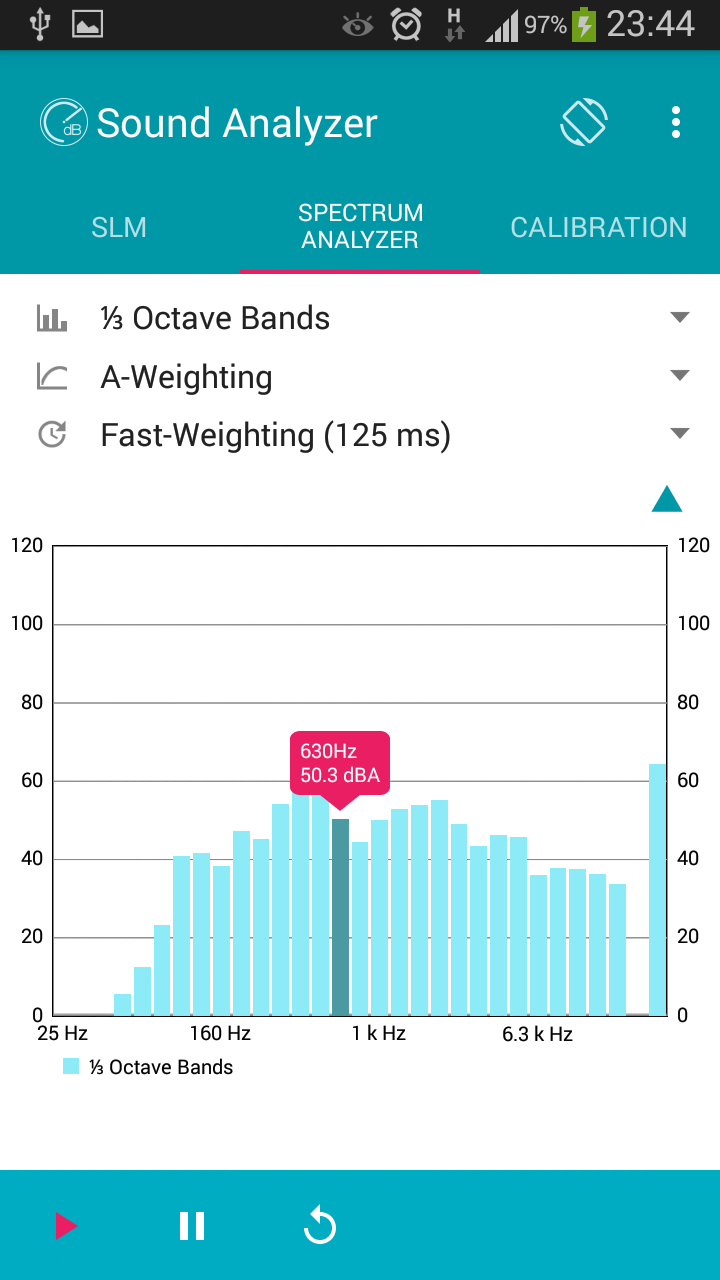720x1280 pixels.
Task: Click the Sound Analyzer dB logo icon
Action: click(x=63, y=122)
